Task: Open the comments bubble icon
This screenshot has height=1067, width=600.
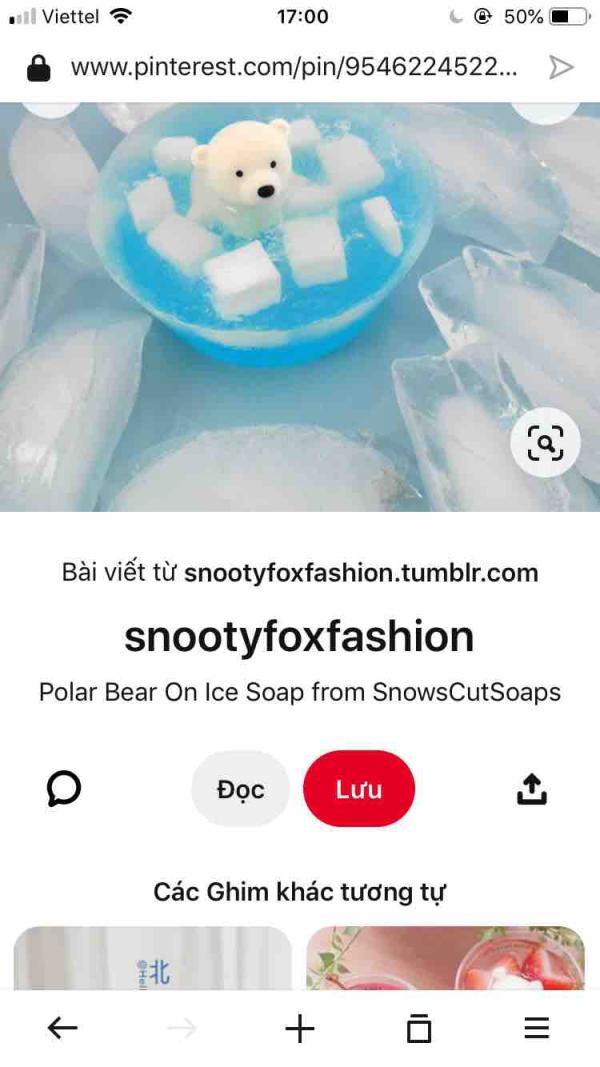Action: coord(64,789)
